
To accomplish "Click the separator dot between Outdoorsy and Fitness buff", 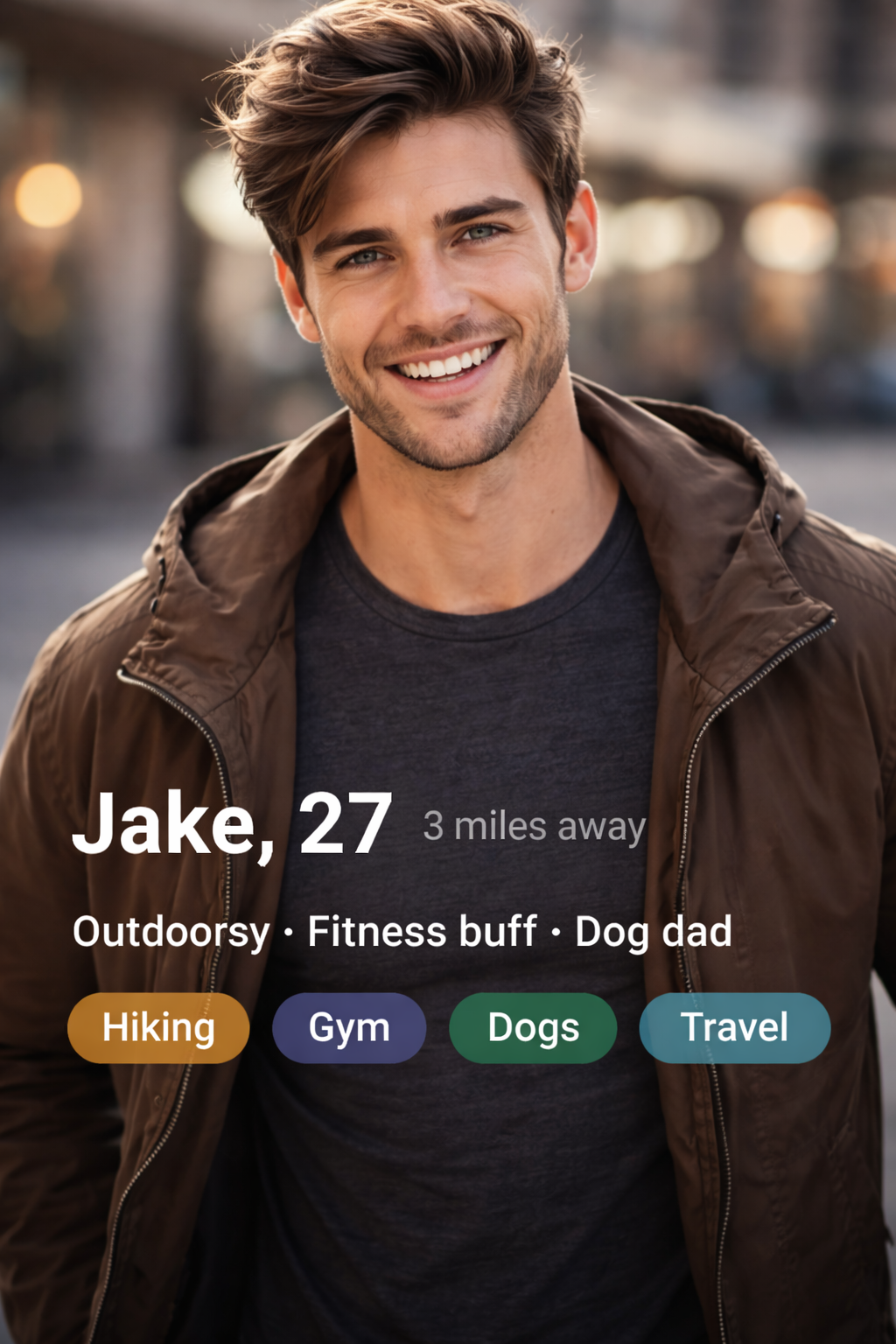I will tap(287, 933).
